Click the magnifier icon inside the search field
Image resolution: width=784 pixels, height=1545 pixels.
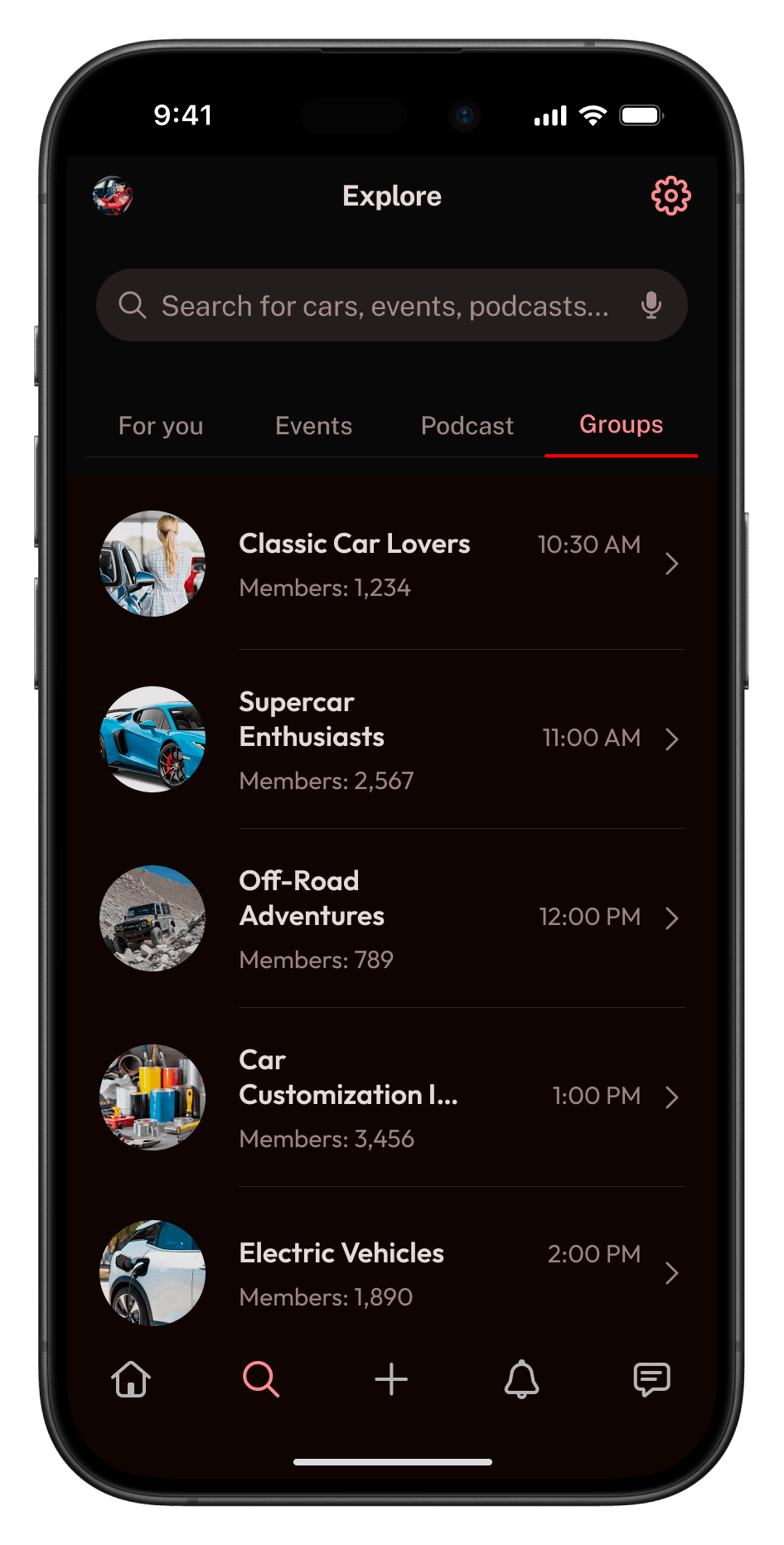tap(133, 305)
